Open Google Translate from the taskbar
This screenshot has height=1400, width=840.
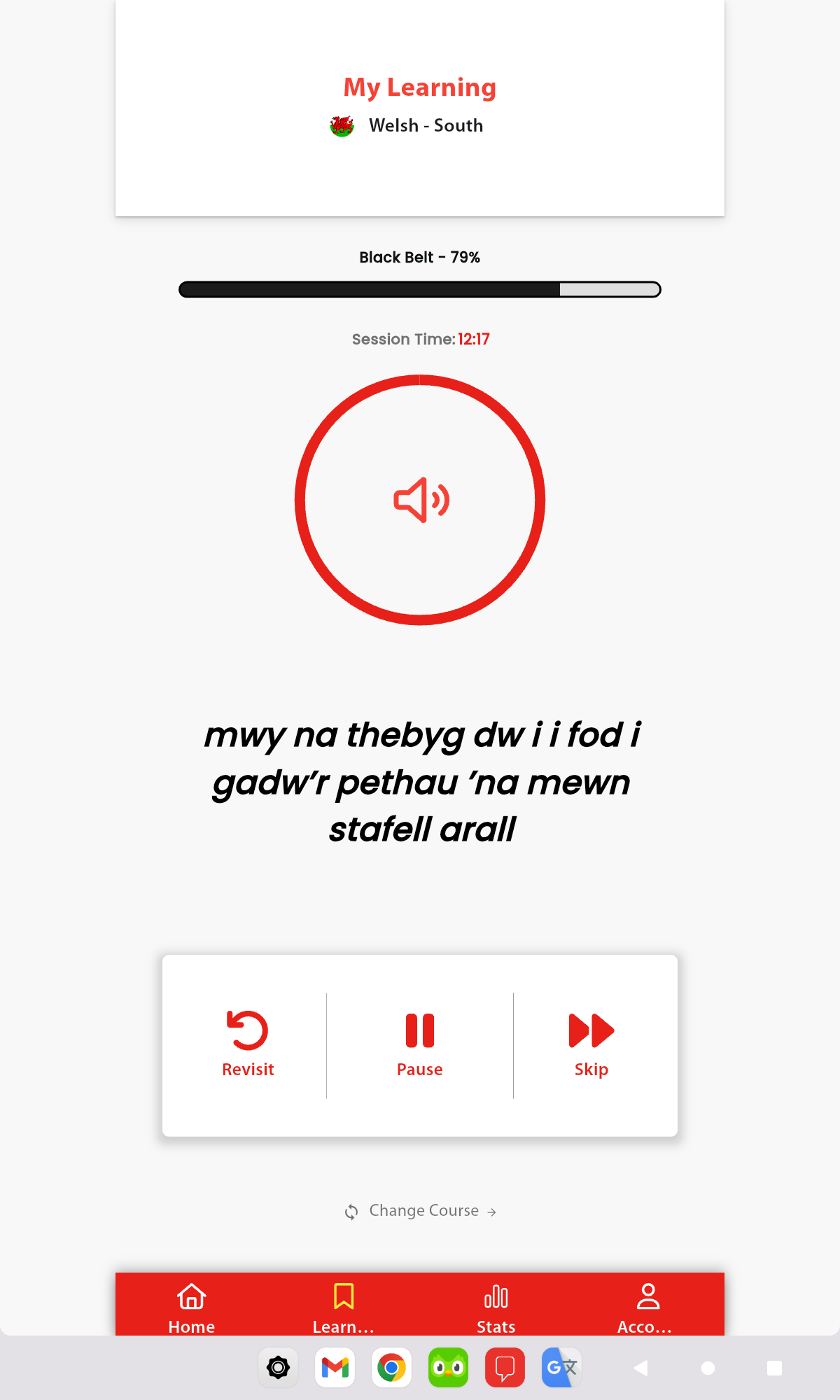point(561,1367)
